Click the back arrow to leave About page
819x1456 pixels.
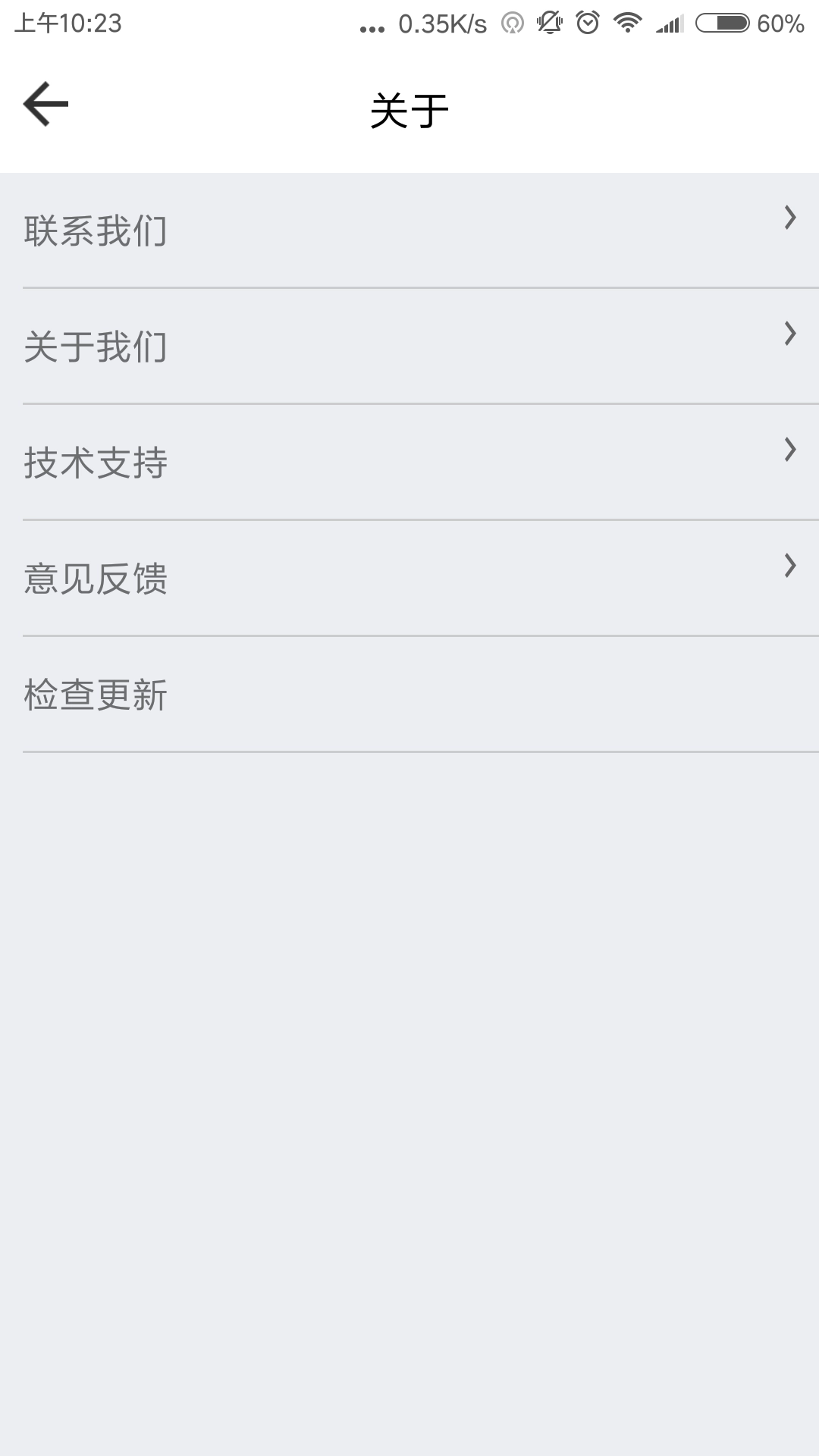[x=43, y=105]
